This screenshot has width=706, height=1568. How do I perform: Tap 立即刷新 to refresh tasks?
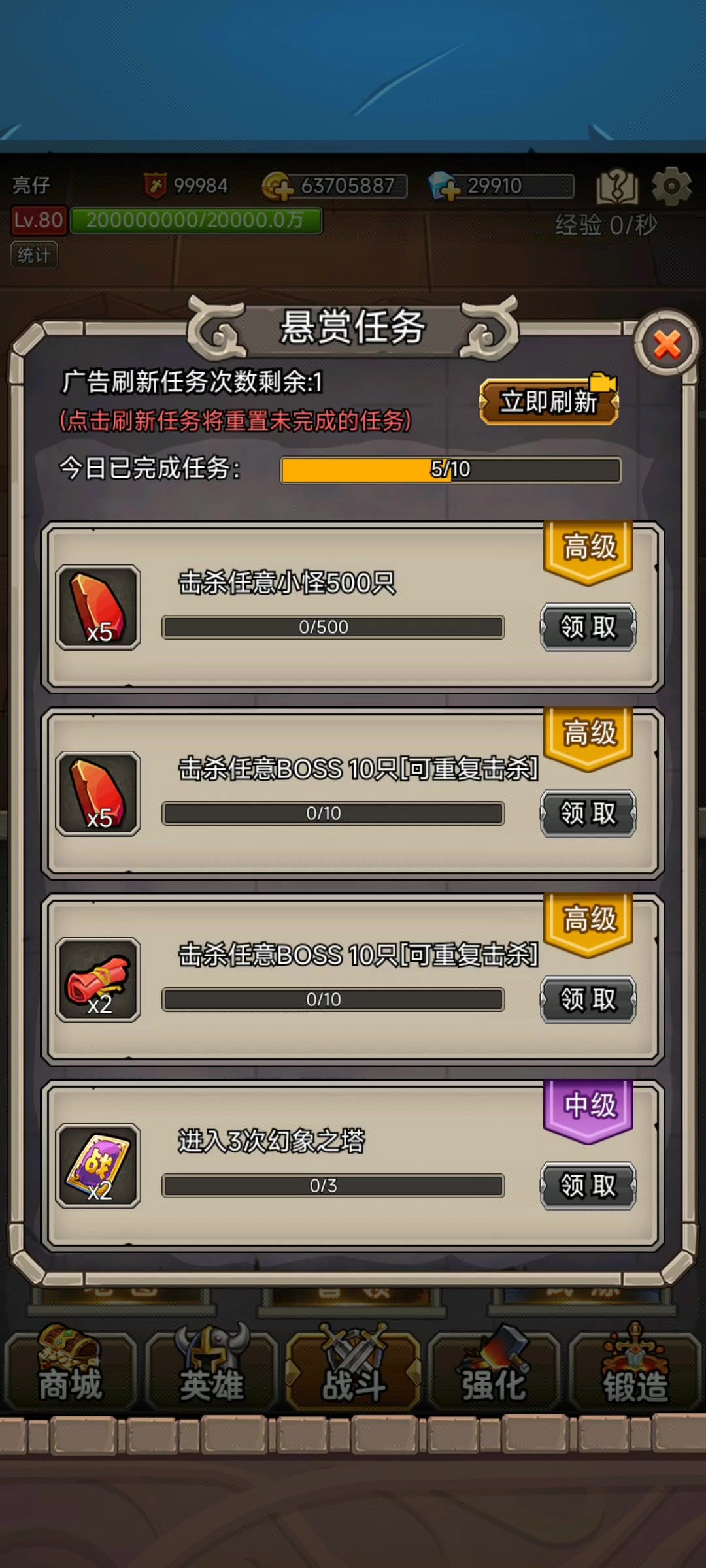(x=549, y=402)
